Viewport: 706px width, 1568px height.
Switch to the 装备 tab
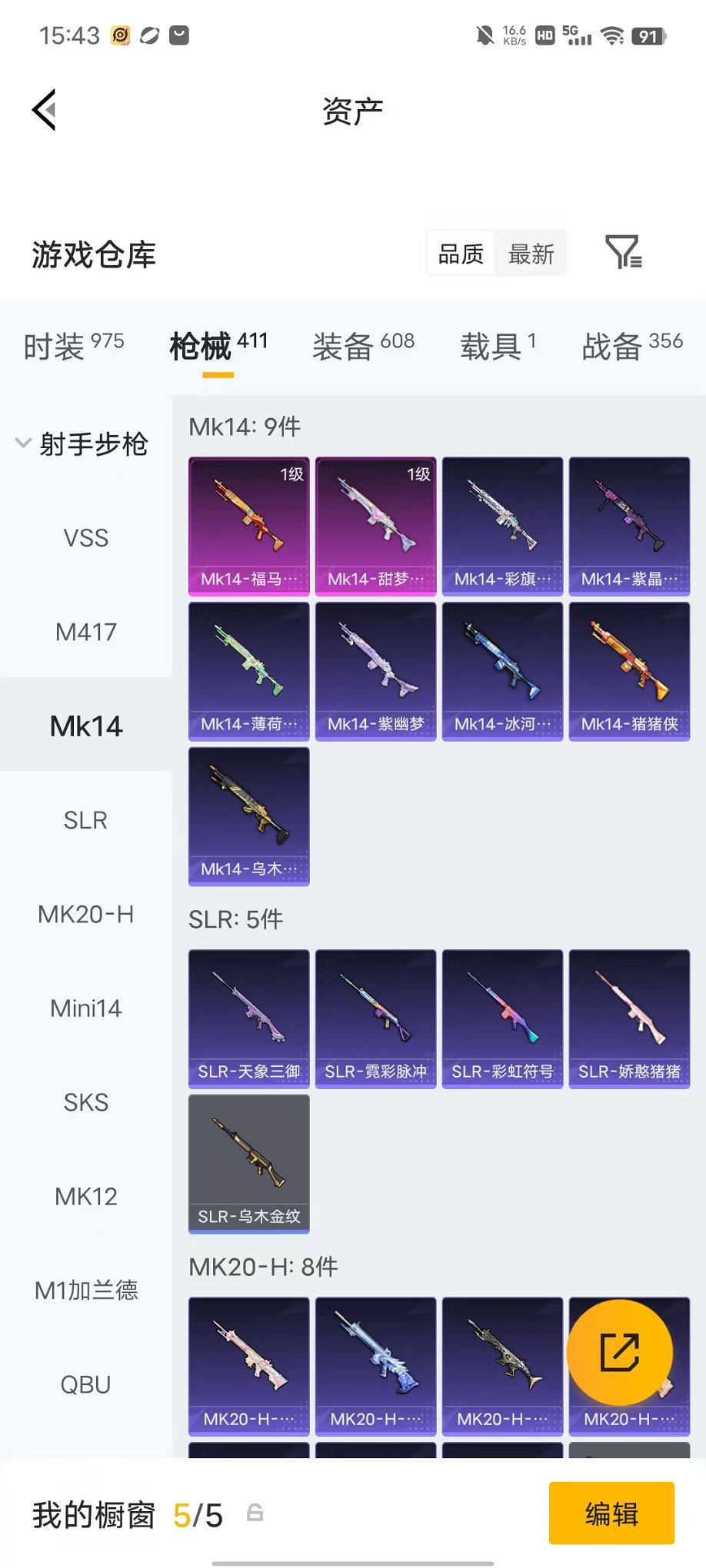coord(364,347)
